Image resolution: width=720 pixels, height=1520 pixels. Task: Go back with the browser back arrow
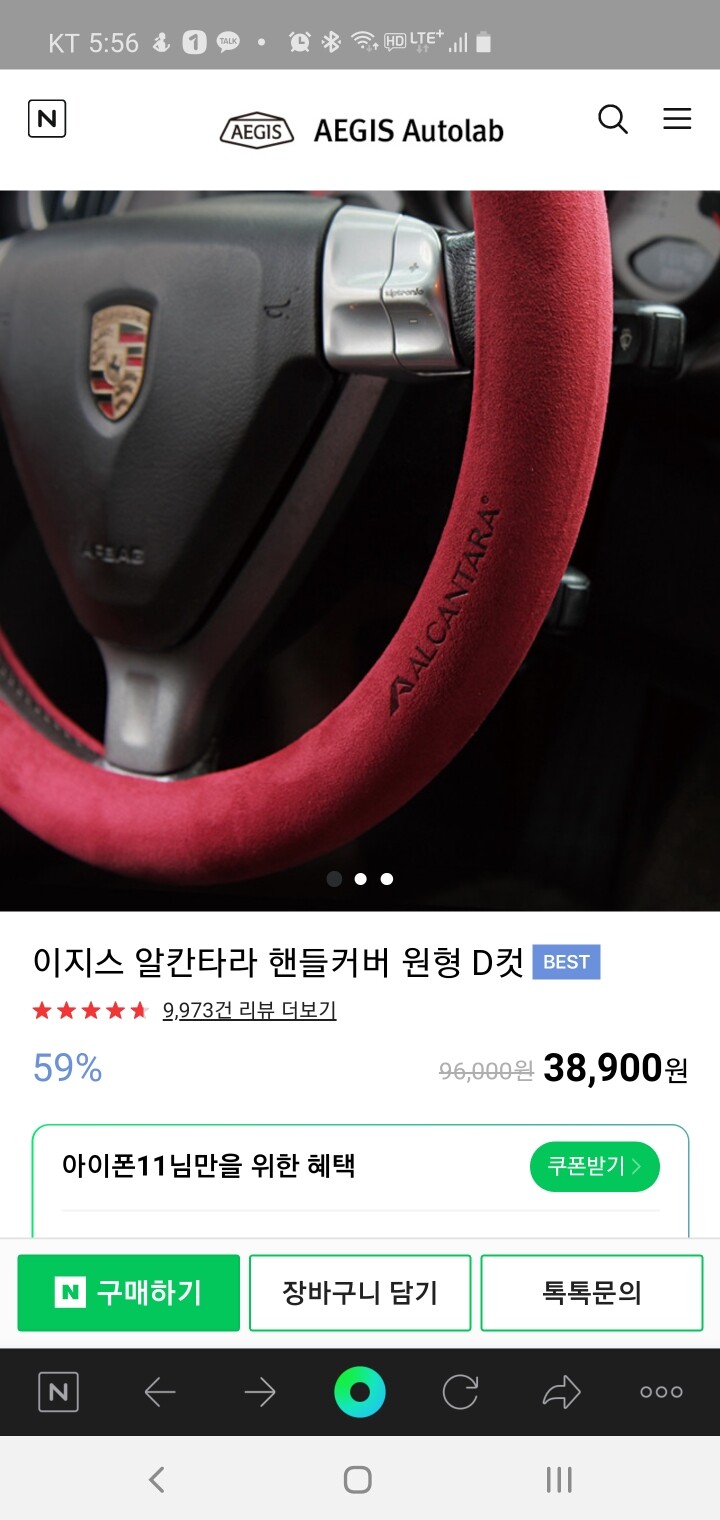(160, 1392)
